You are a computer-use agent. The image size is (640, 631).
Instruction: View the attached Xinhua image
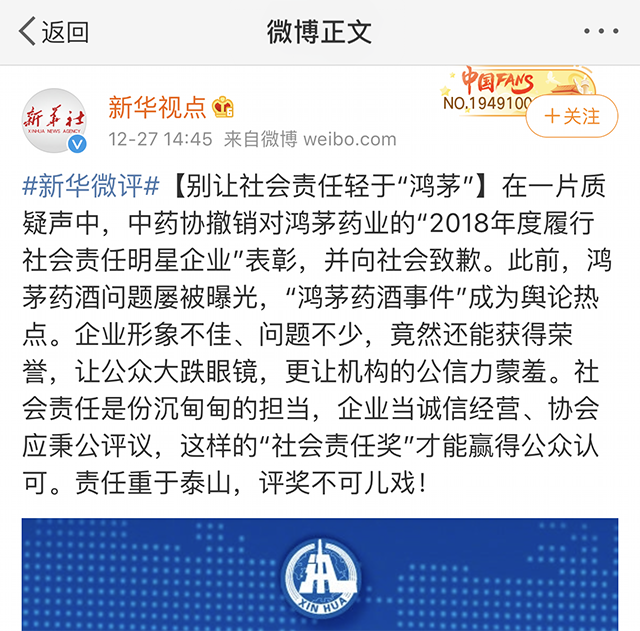320,575
